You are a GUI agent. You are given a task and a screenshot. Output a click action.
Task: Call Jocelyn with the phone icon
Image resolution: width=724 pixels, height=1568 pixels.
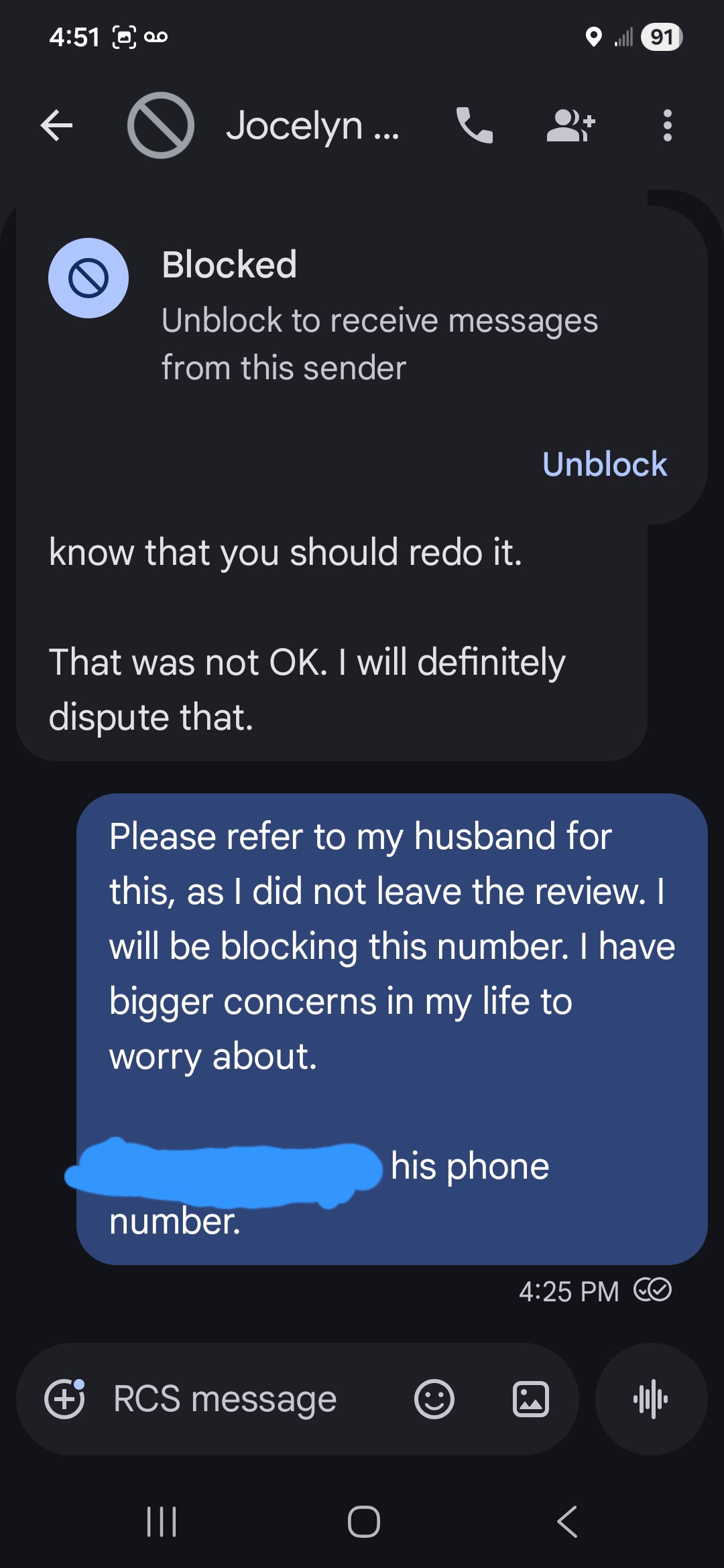coord(475,125)
